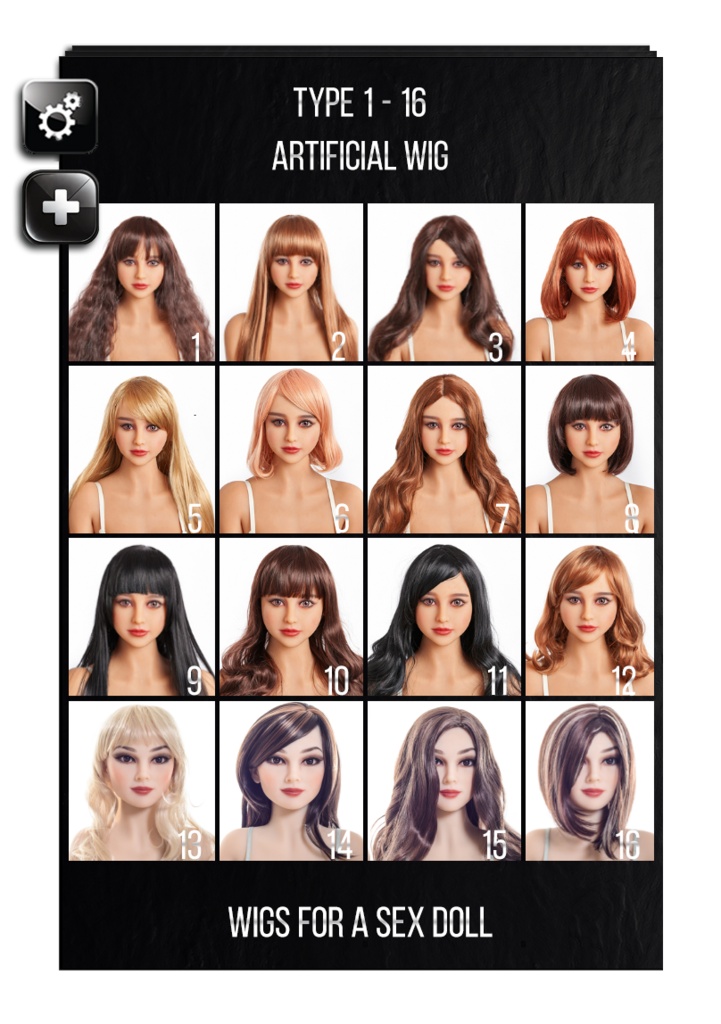721x1024 pixels.
Task: Click the plus icon below the gear
Action: tap(58, 207)
